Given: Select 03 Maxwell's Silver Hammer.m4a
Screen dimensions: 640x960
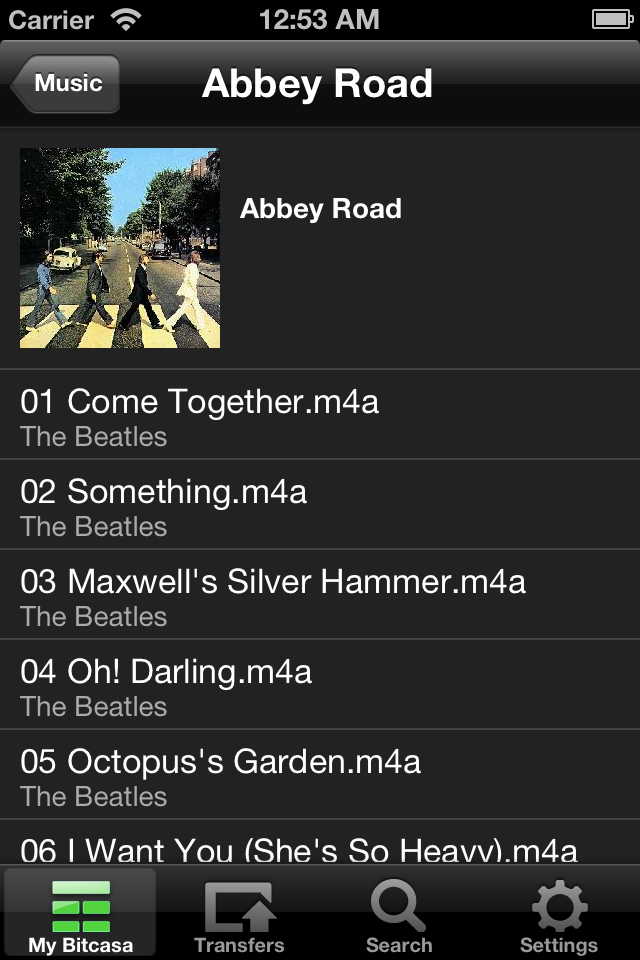Looking at the screenshot, I should pyautogui.click(x=320, y=595).
